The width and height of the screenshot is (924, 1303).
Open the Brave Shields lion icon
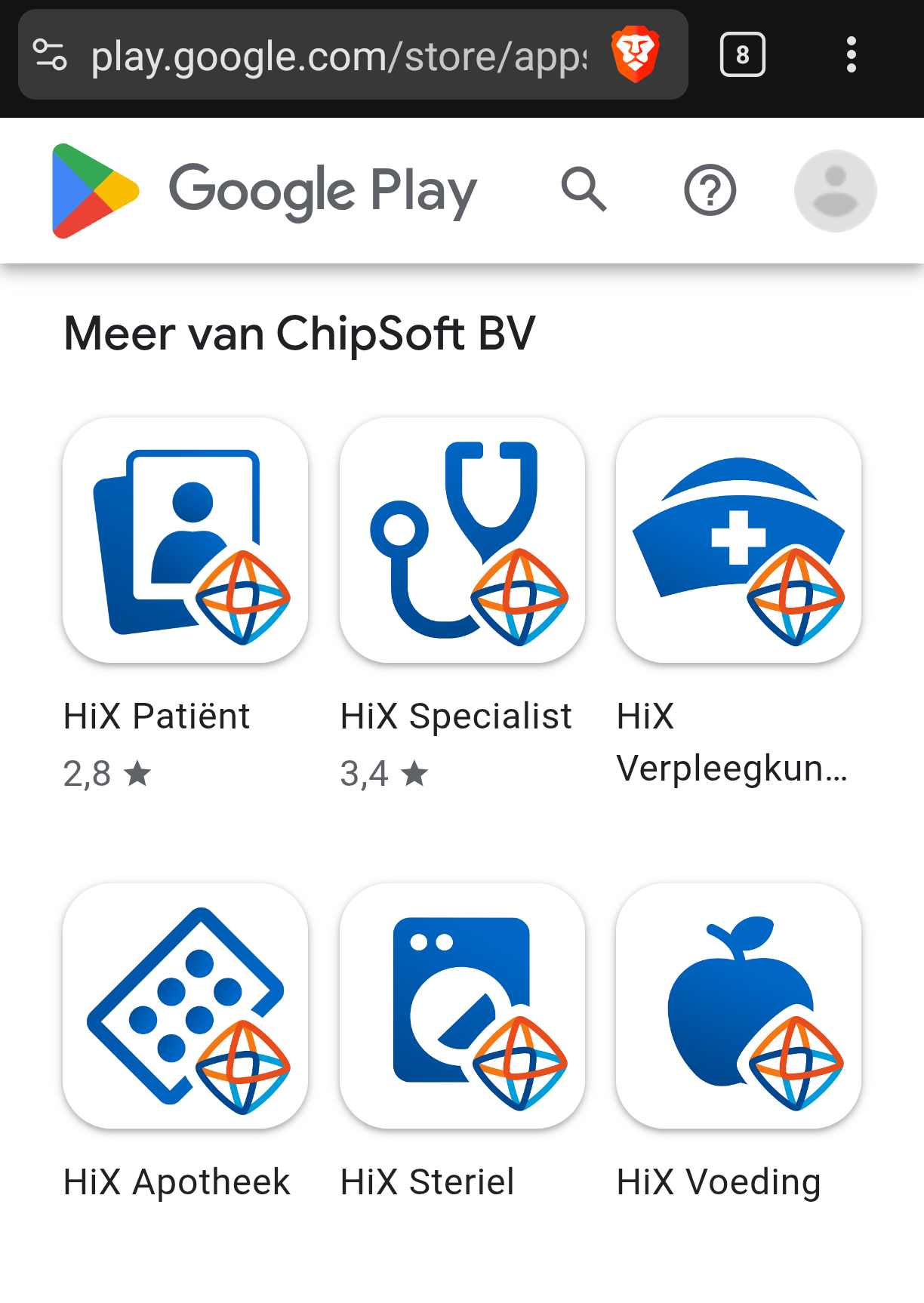point(636,54)
